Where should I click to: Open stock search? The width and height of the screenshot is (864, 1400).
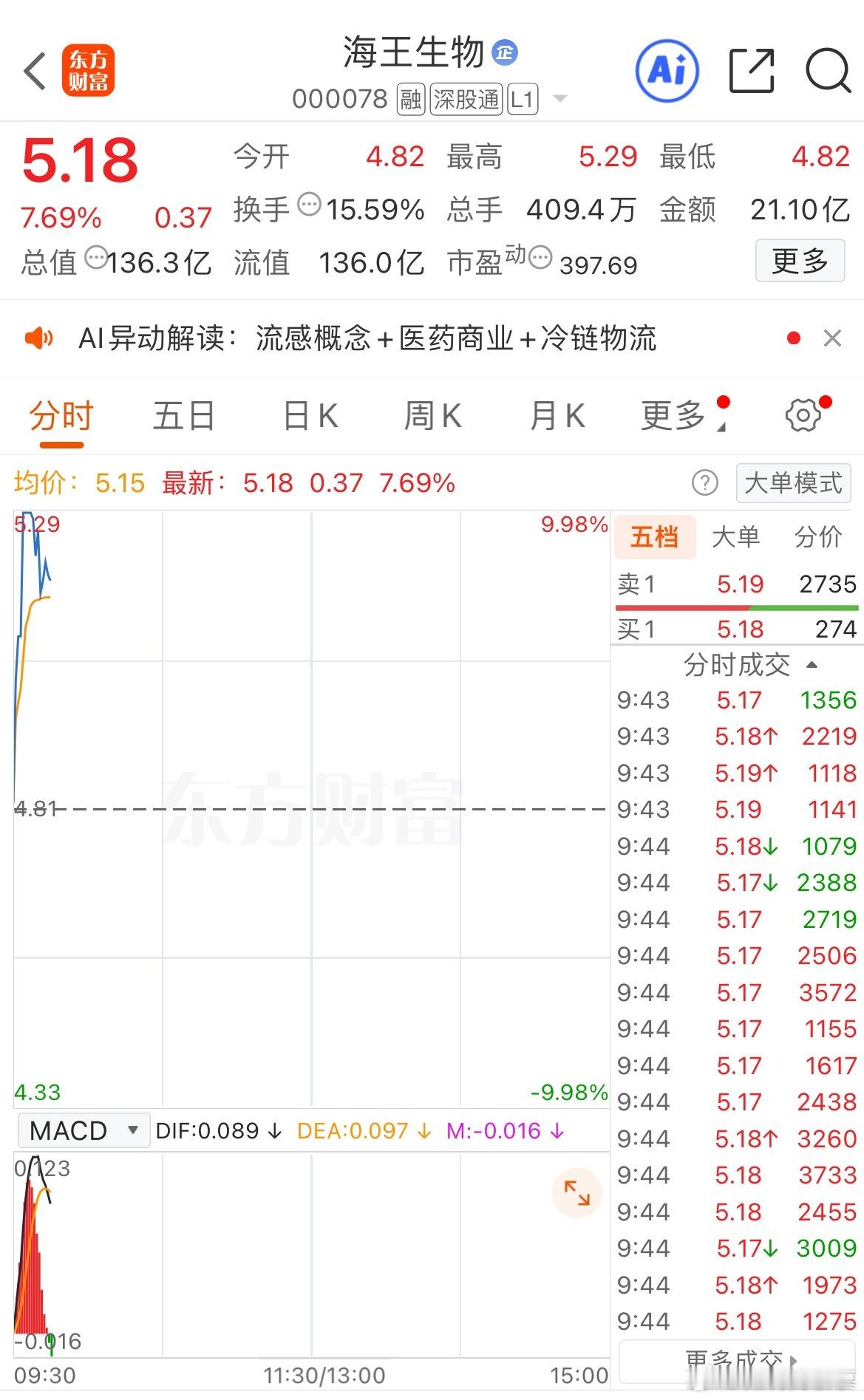point(828,70)
